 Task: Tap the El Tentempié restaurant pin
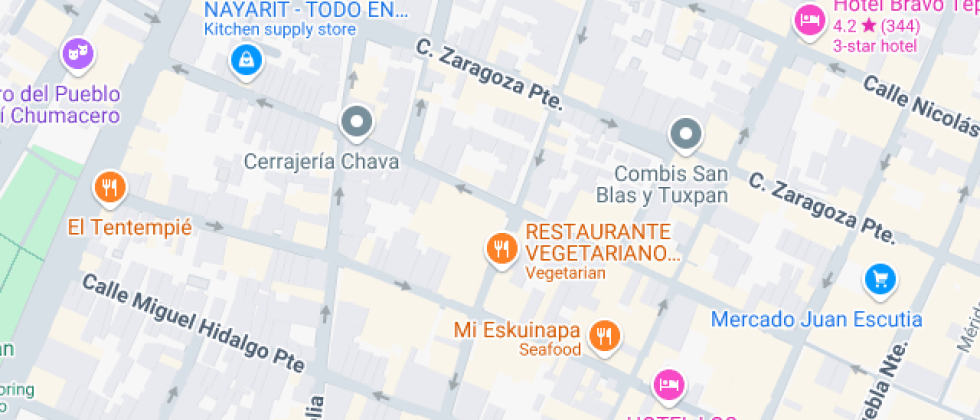click(x=110, y=187)
